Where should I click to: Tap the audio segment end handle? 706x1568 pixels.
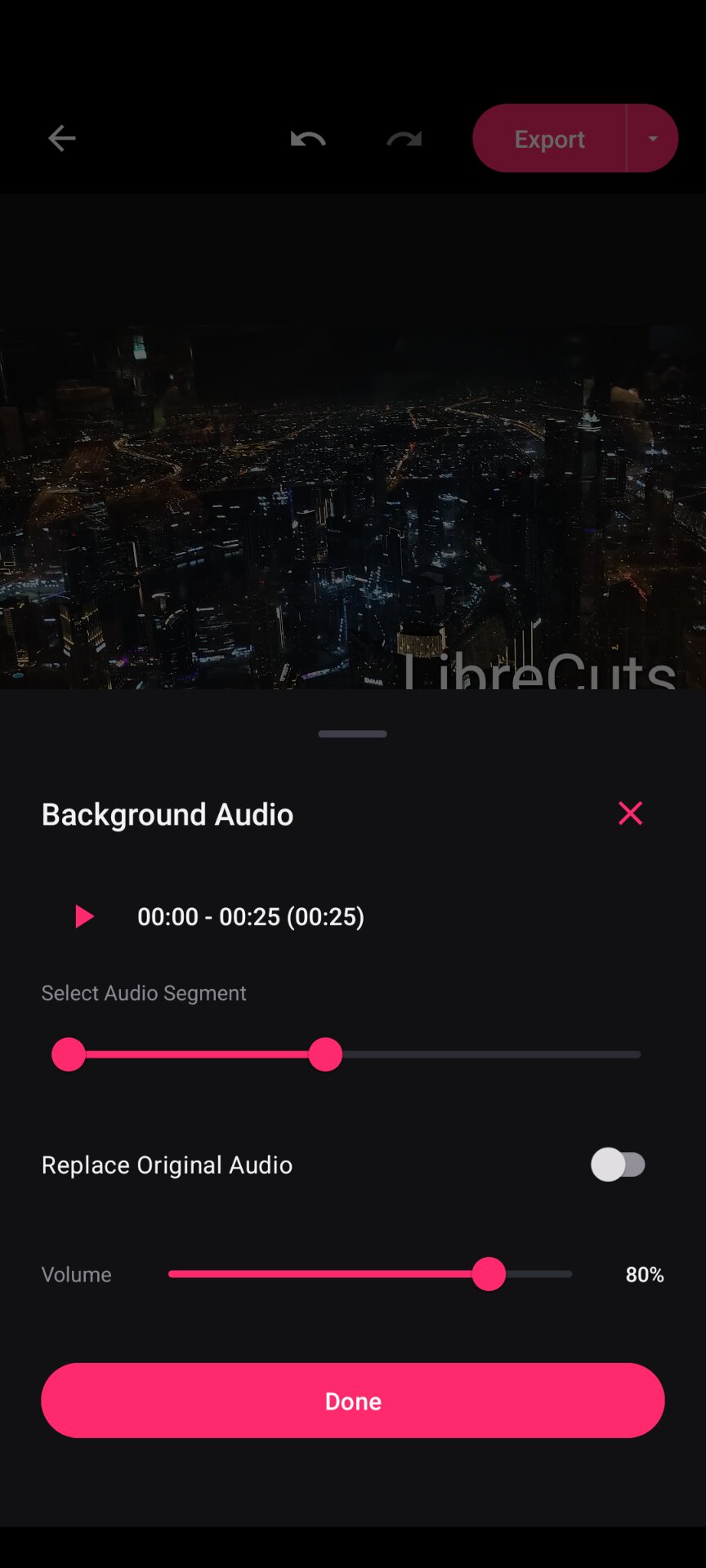[x=325, y=1054]
